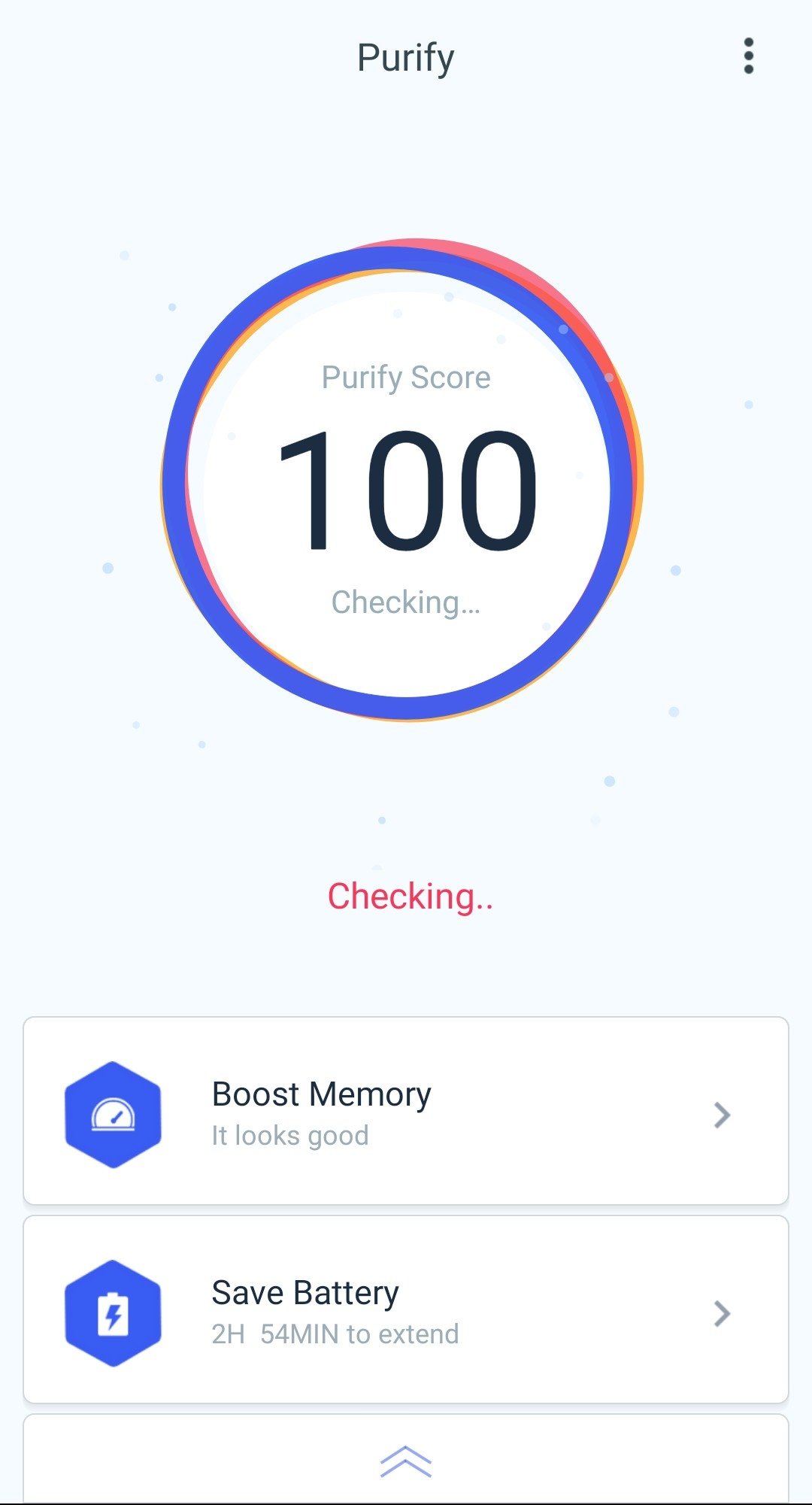Open the three-dot overflow menu
The image size is (812, 1505).
pos(748,56)
